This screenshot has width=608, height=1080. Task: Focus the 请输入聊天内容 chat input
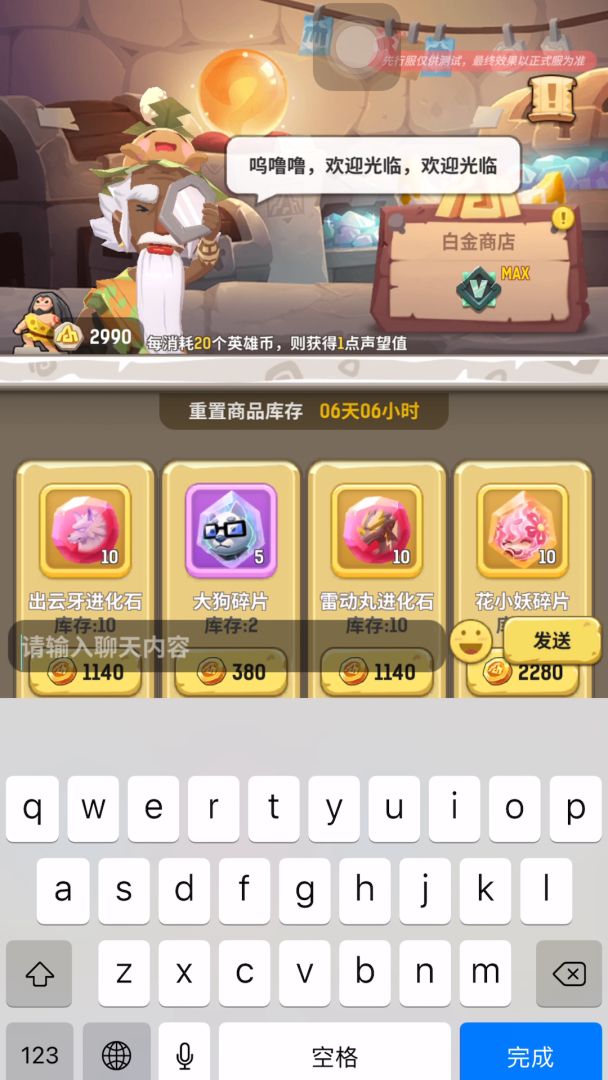(x=227, y=646)
